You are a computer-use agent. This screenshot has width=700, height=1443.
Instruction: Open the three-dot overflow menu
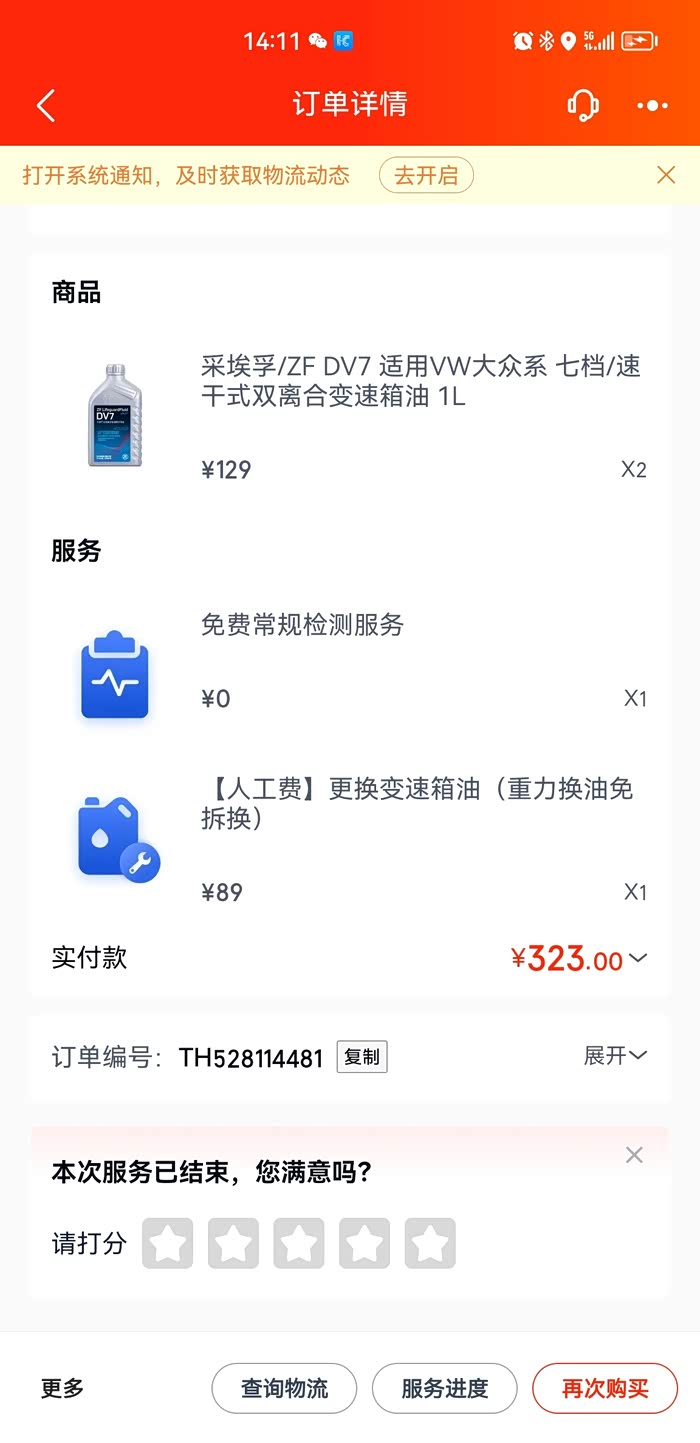[x=652, y=105]
